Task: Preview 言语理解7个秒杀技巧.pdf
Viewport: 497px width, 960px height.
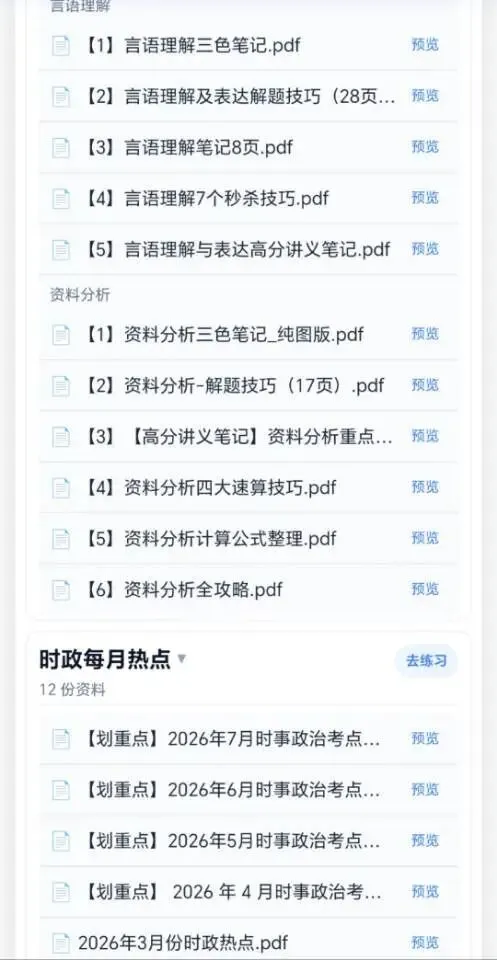Action: pyautogui.click(x=425, y=198)
